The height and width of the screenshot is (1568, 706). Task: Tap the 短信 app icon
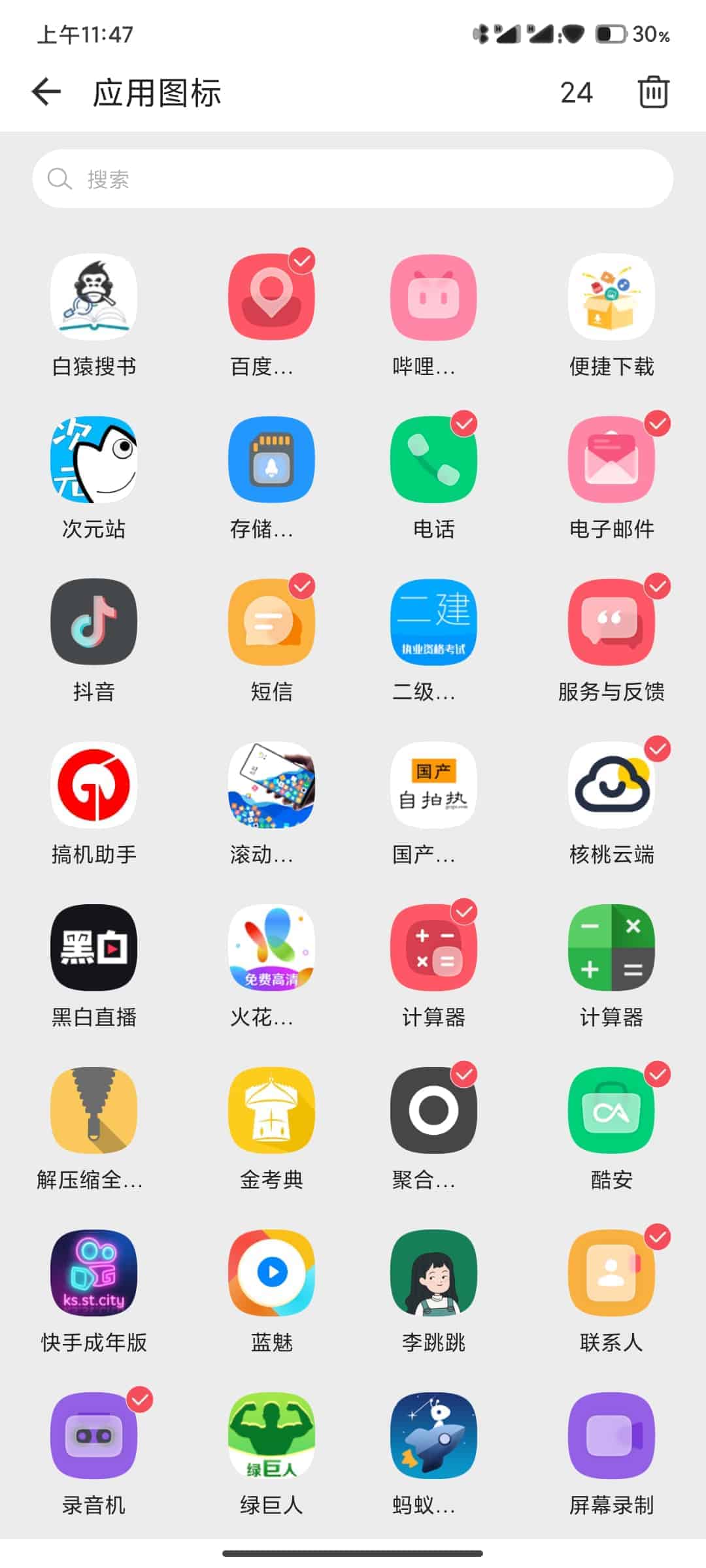271,622
